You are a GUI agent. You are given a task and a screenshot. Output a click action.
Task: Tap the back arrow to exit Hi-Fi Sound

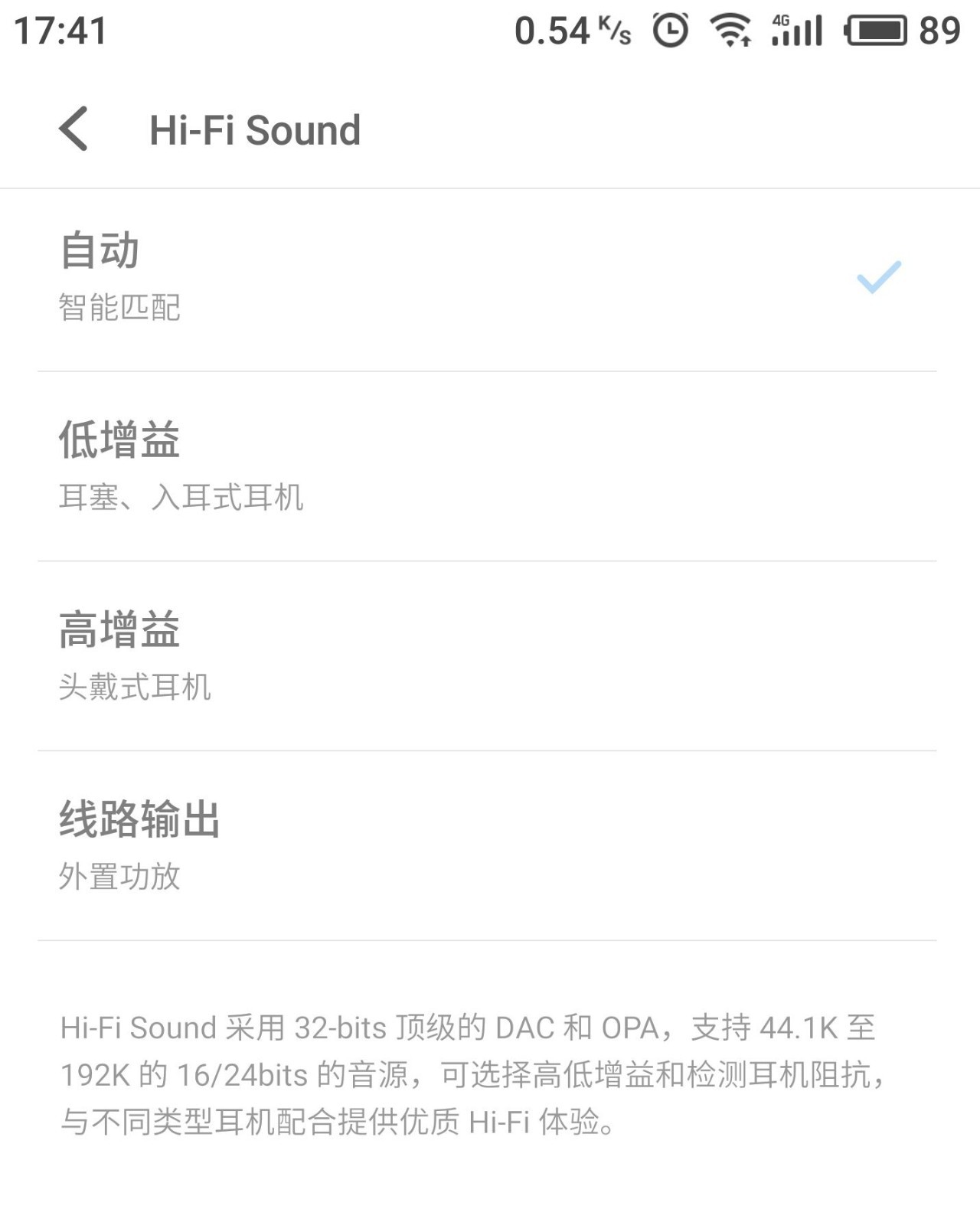pyautogui.click(x=74, y=129)
